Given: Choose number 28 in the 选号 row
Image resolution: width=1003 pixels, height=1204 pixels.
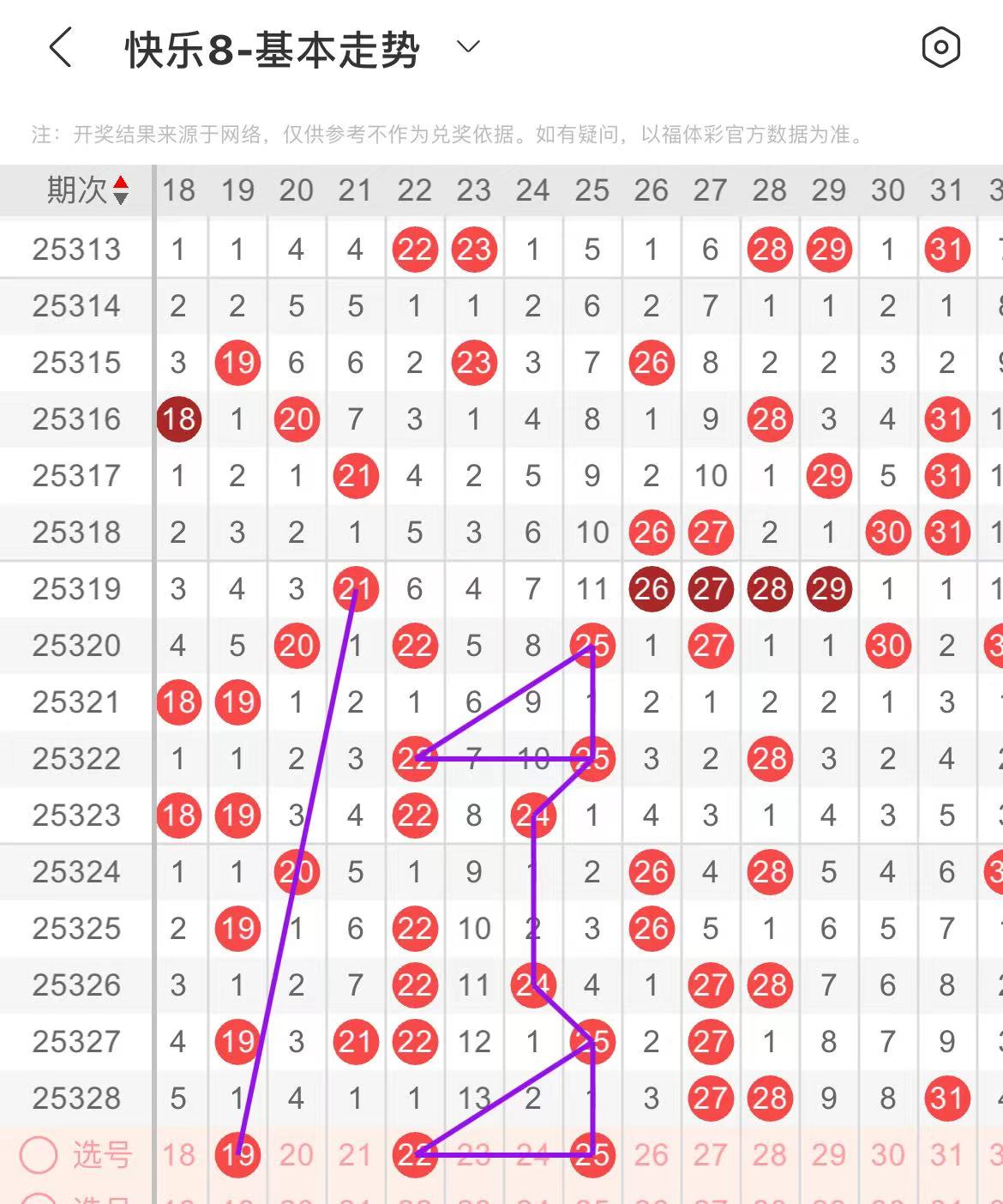Looking at the screenshot, I should [x=770, y=1155].
